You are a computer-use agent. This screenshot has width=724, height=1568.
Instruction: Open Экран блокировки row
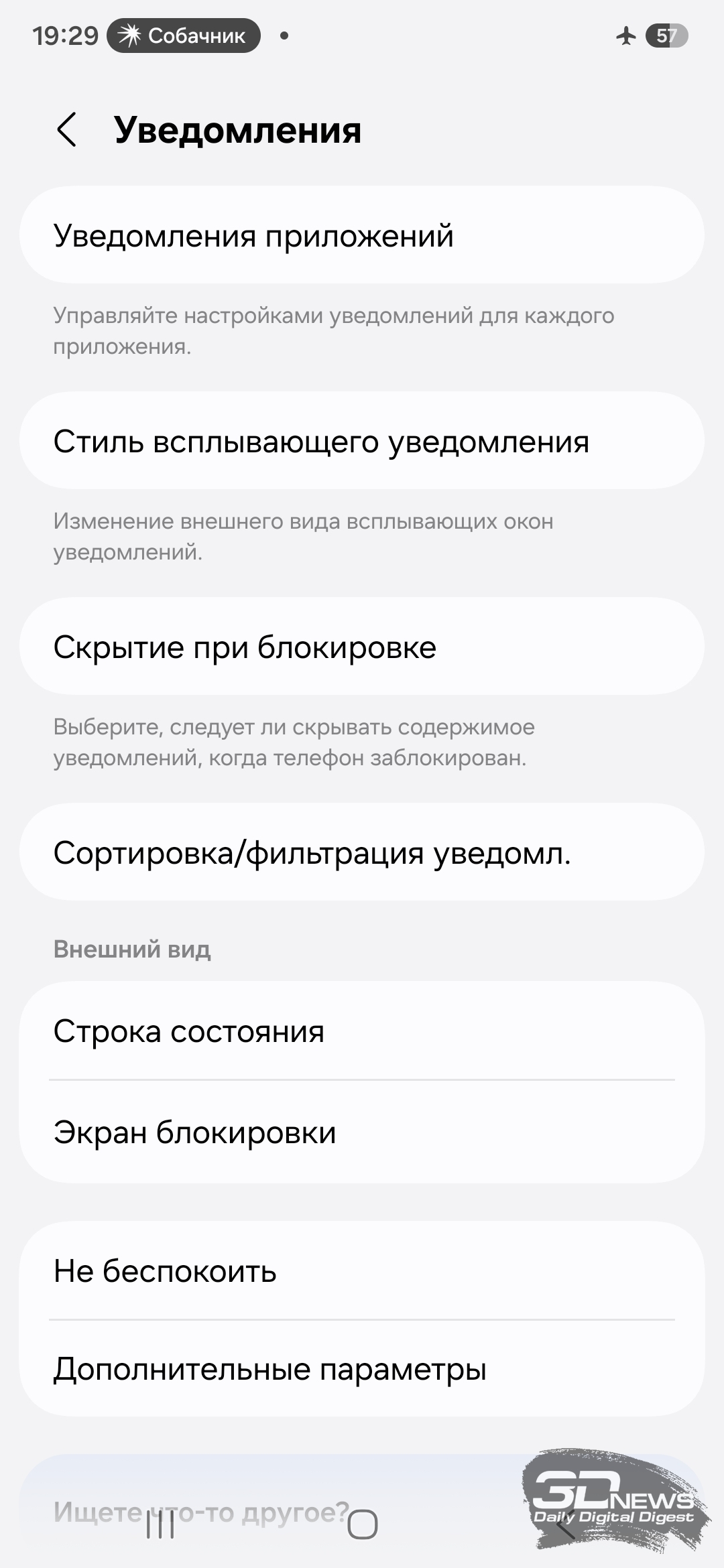[362, 1132]
